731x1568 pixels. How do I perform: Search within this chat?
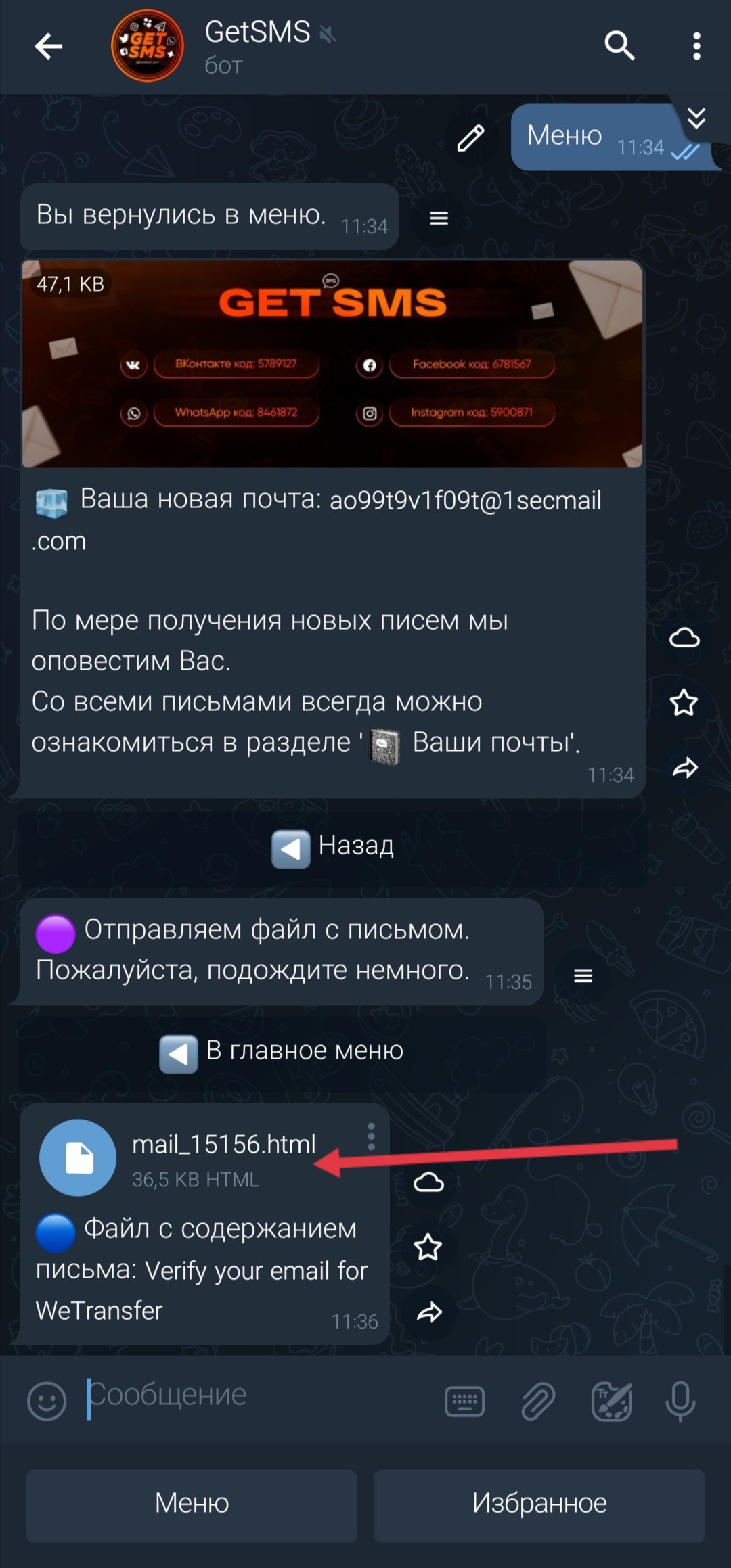point(619,46)
